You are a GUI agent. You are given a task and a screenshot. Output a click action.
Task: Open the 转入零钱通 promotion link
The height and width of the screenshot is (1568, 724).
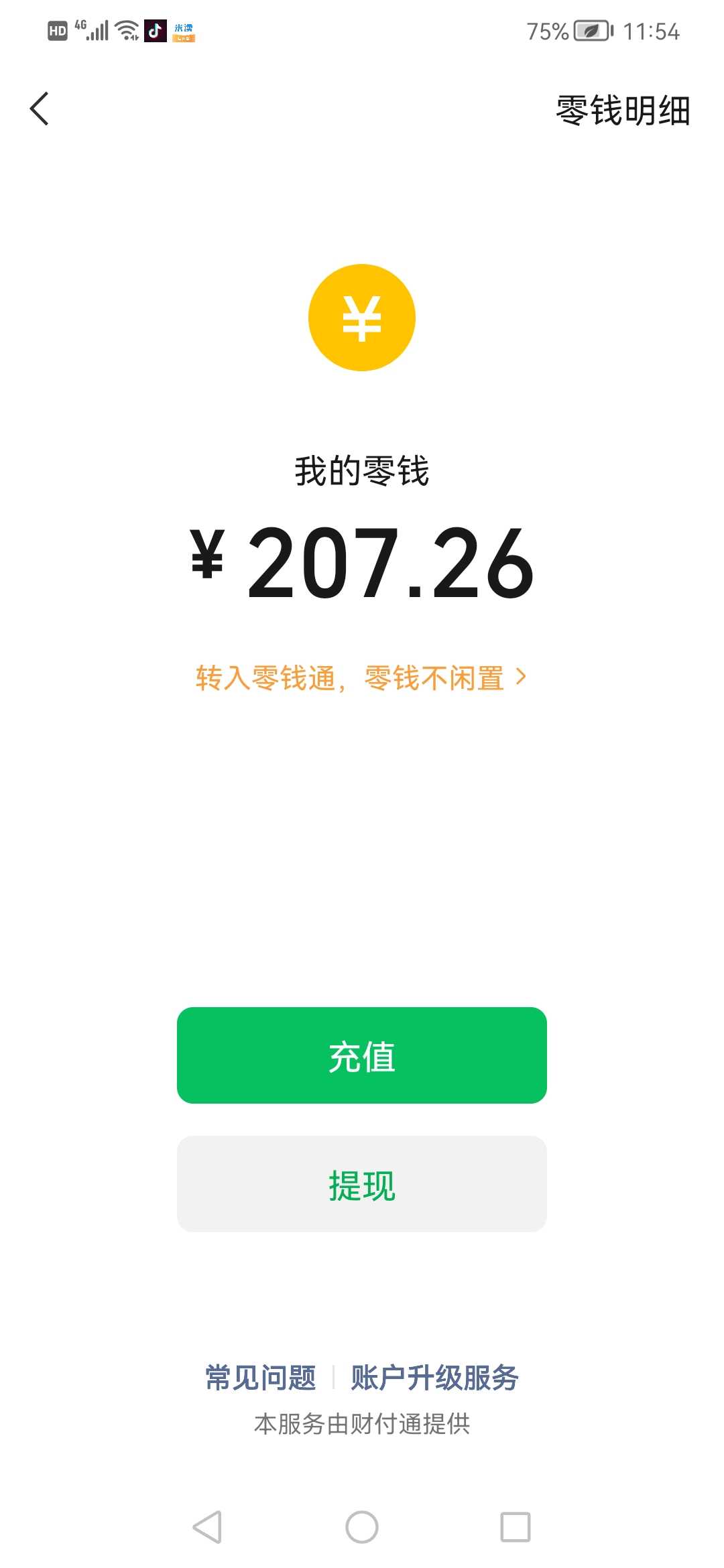[x=361, y=678]
